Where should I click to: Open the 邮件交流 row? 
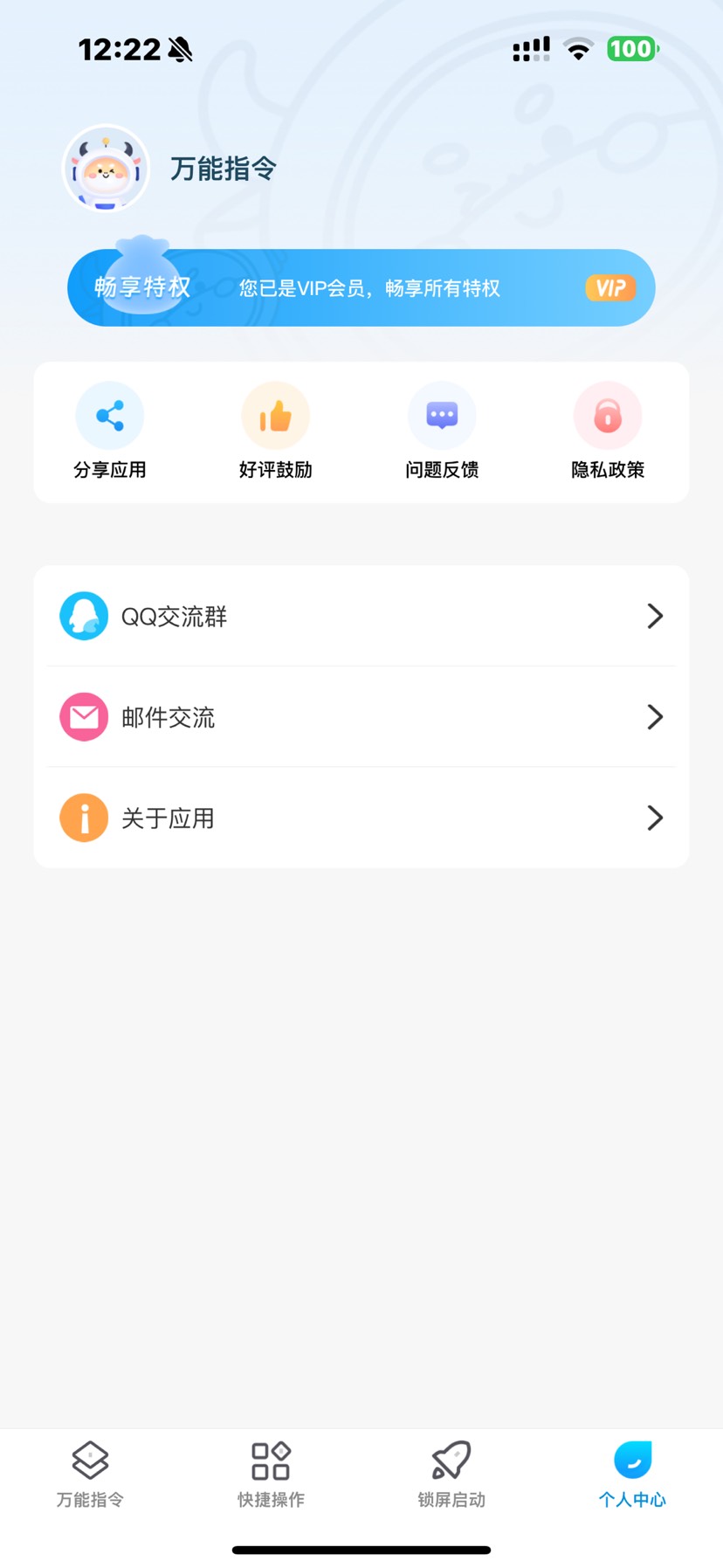click(x=361, y=717)
